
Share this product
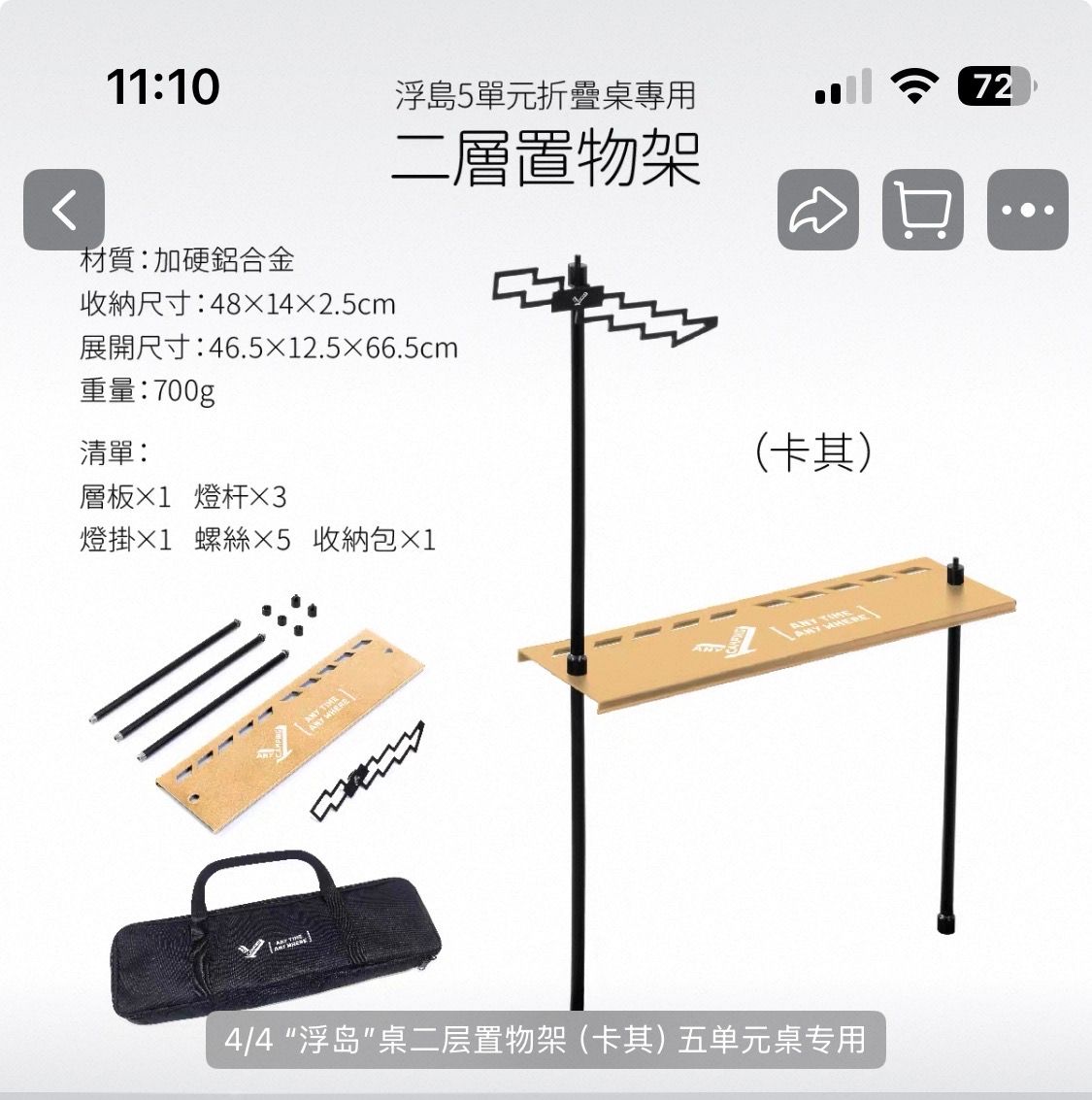point(817,210)
